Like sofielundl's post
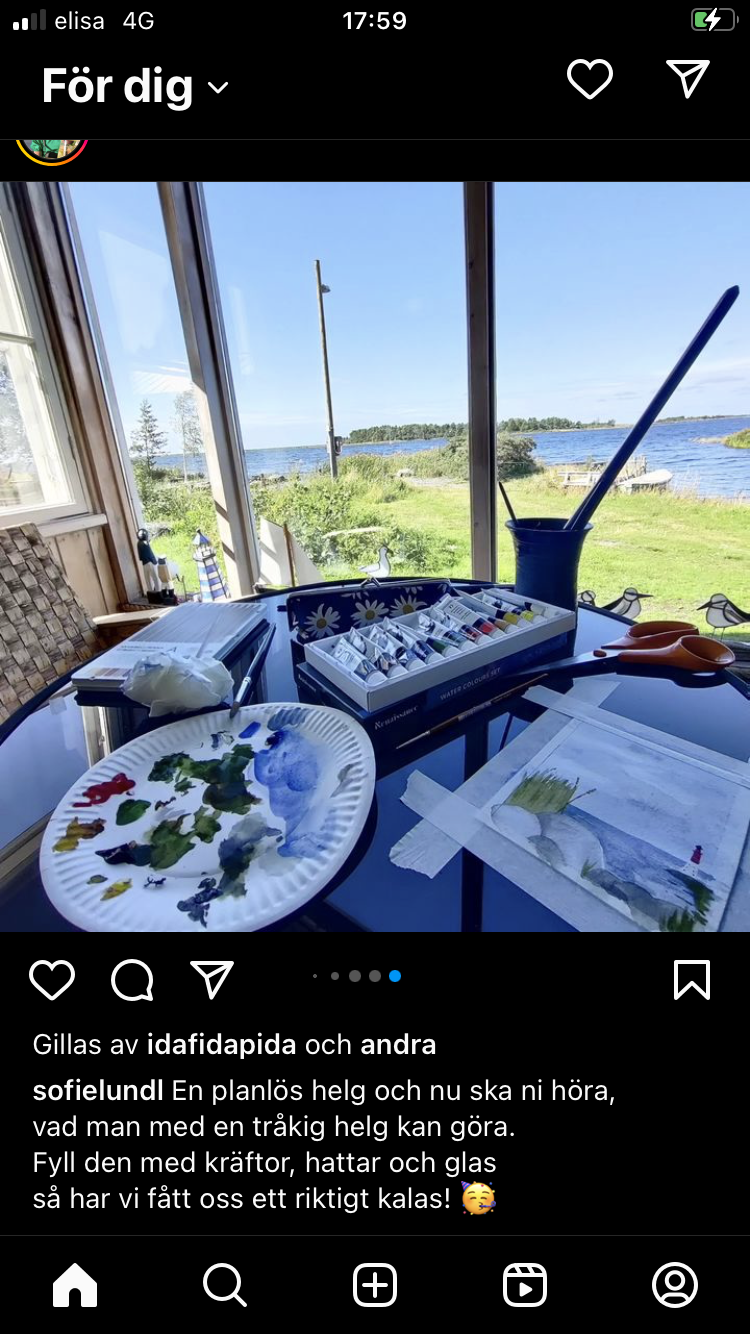Viewport: 750px width, 1334px height. tap(52, 980)
